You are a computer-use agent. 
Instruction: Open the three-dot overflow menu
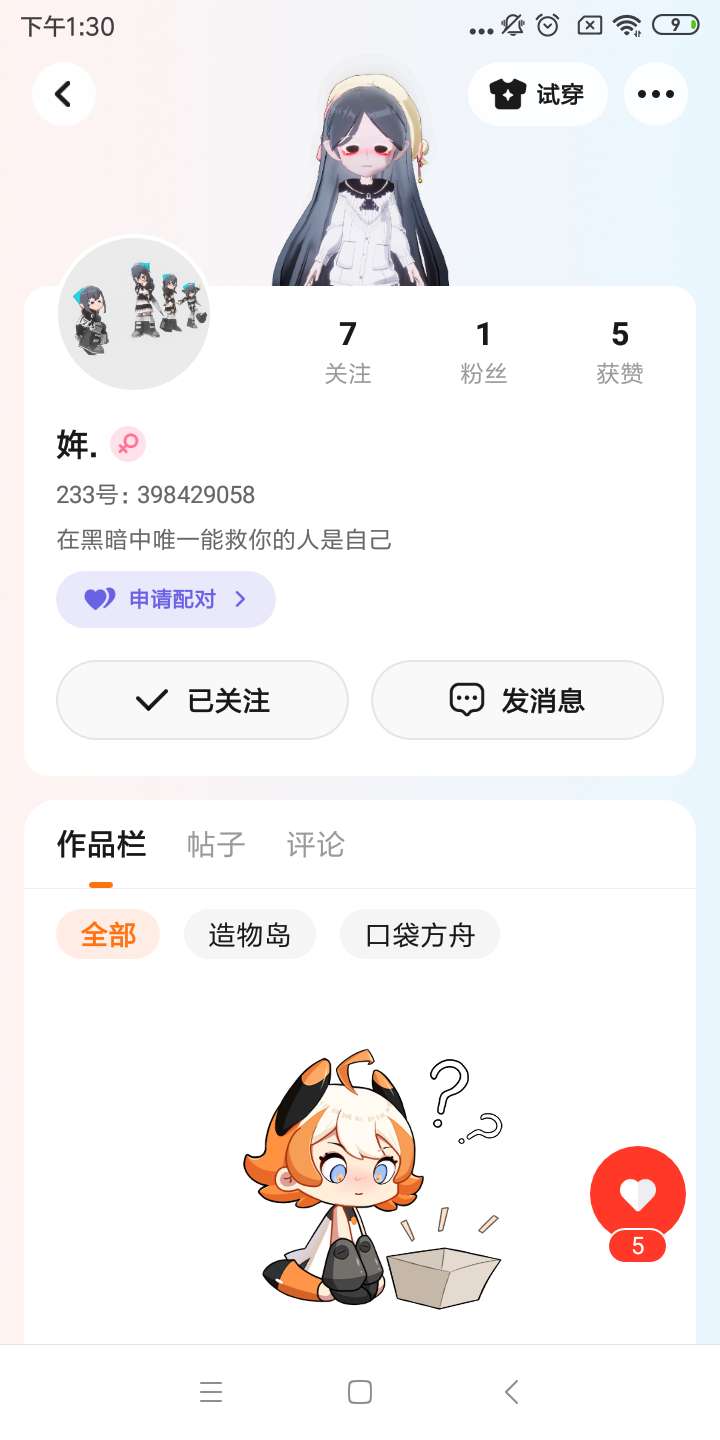(655, 94)
